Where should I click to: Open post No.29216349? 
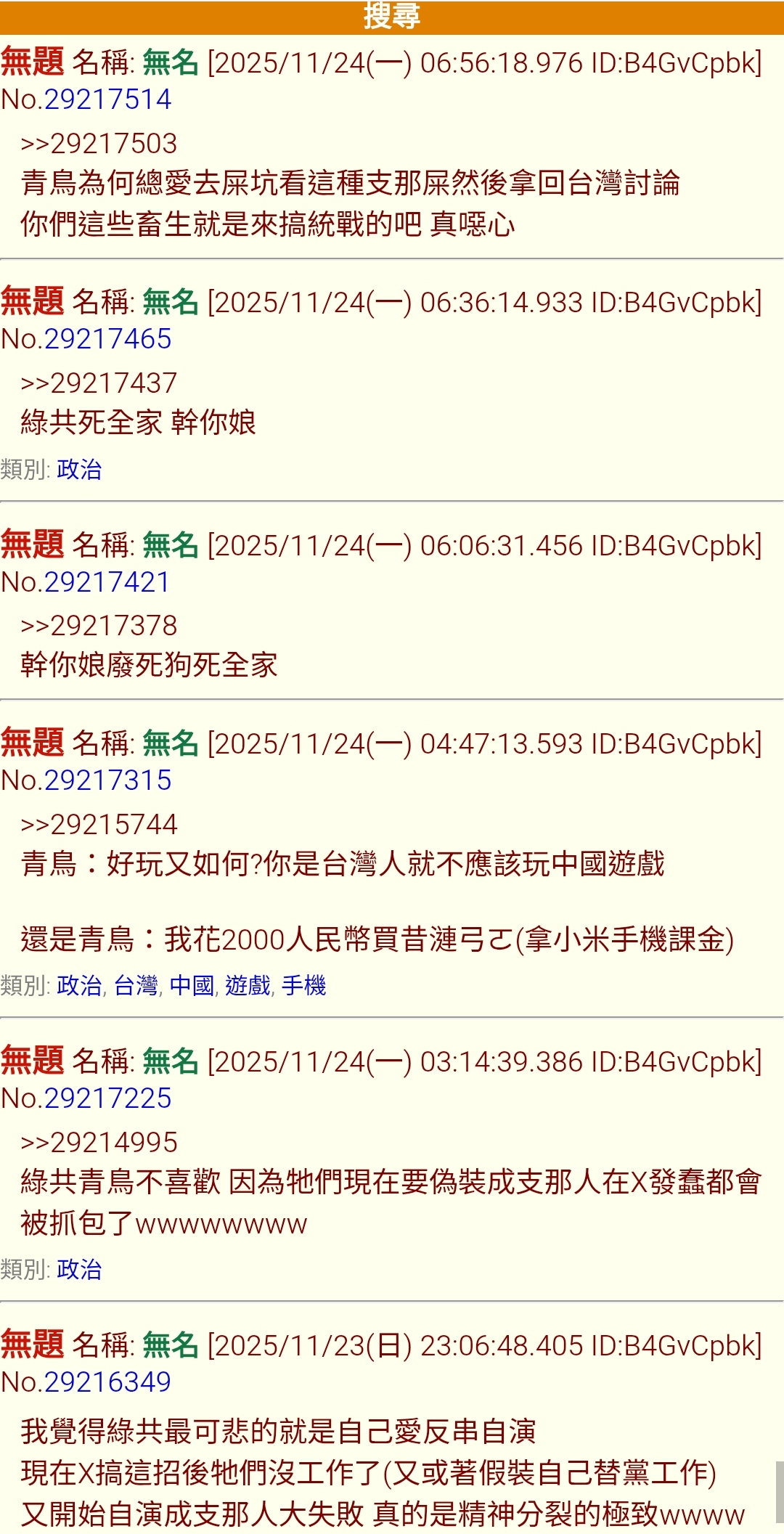[107, 1382]
